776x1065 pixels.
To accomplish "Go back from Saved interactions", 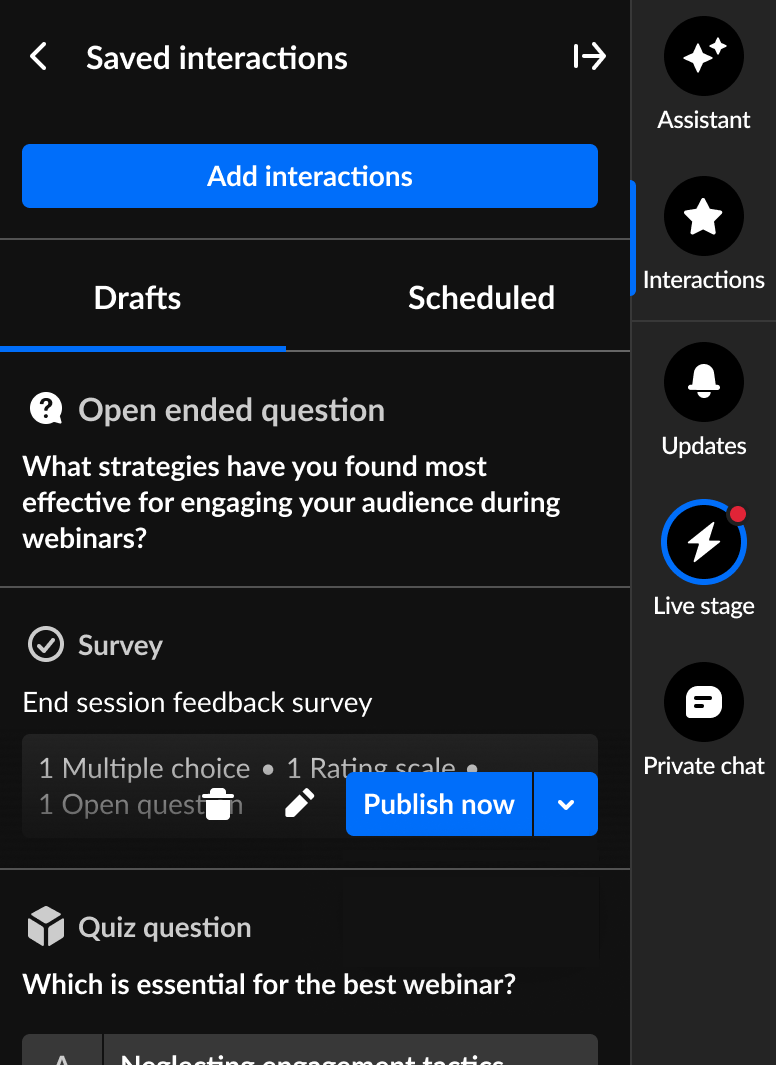I will tap(39, 57).
